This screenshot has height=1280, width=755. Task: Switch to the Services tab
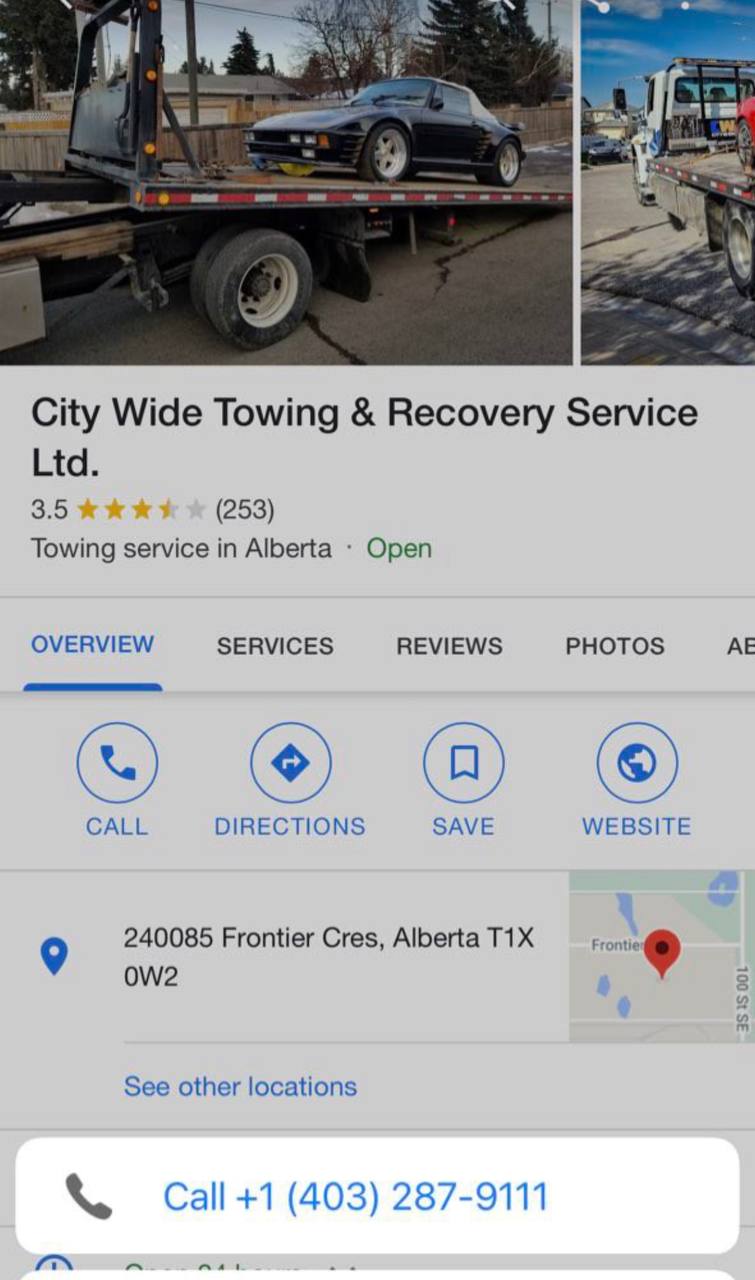(275, 646)
